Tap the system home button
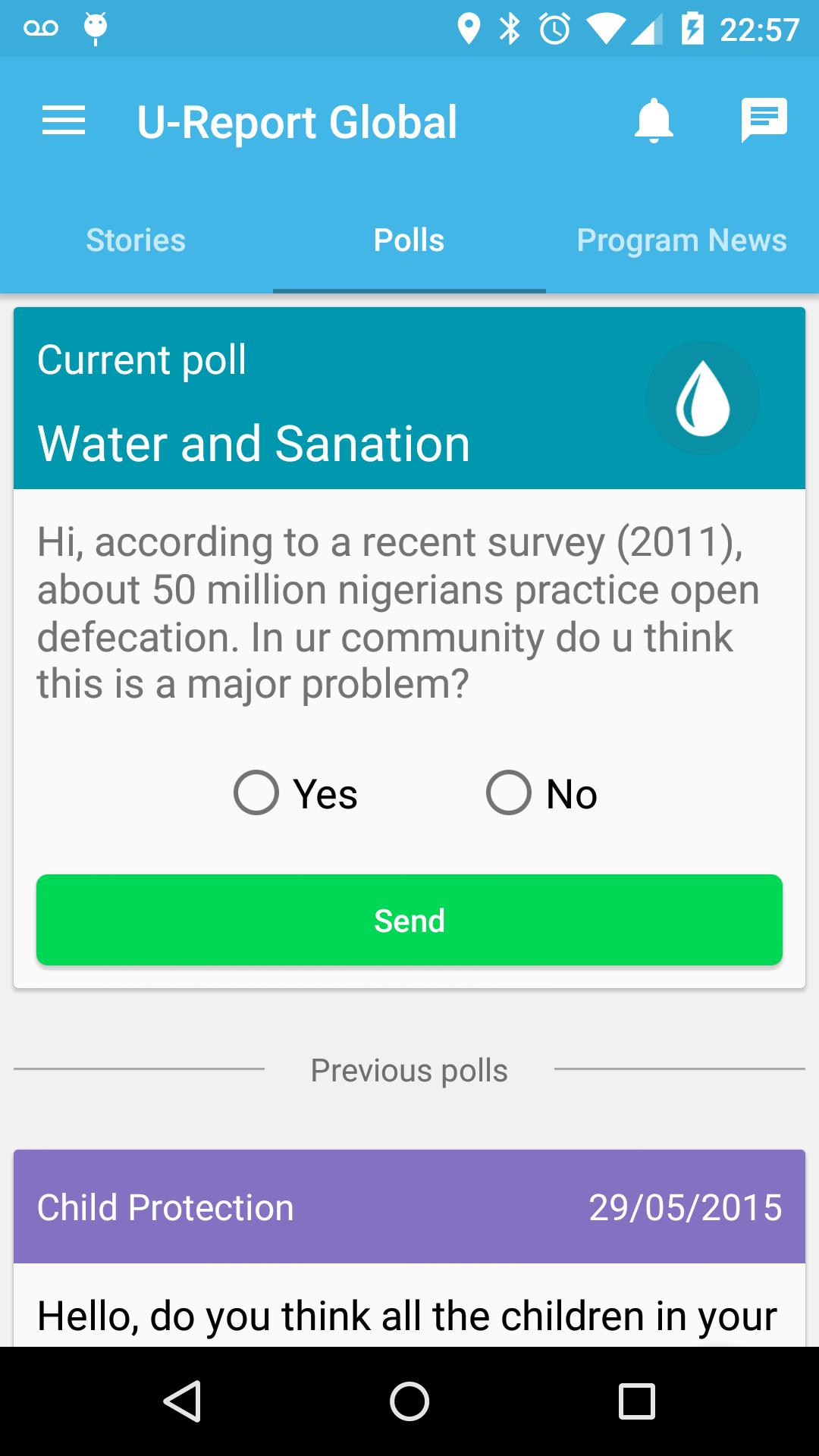 (409, 1401)
